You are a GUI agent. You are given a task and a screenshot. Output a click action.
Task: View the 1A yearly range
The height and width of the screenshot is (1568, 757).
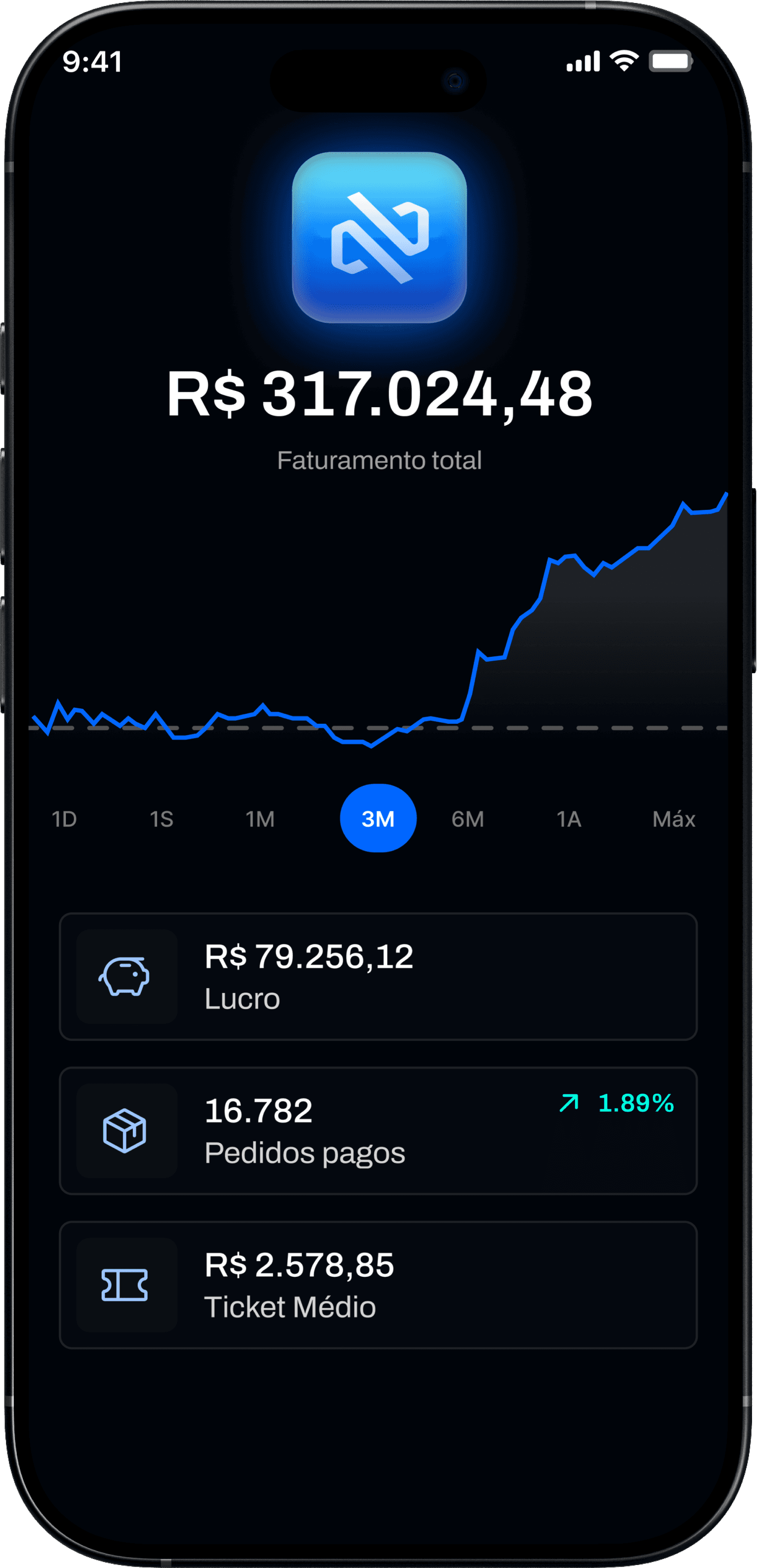(569, 818)
